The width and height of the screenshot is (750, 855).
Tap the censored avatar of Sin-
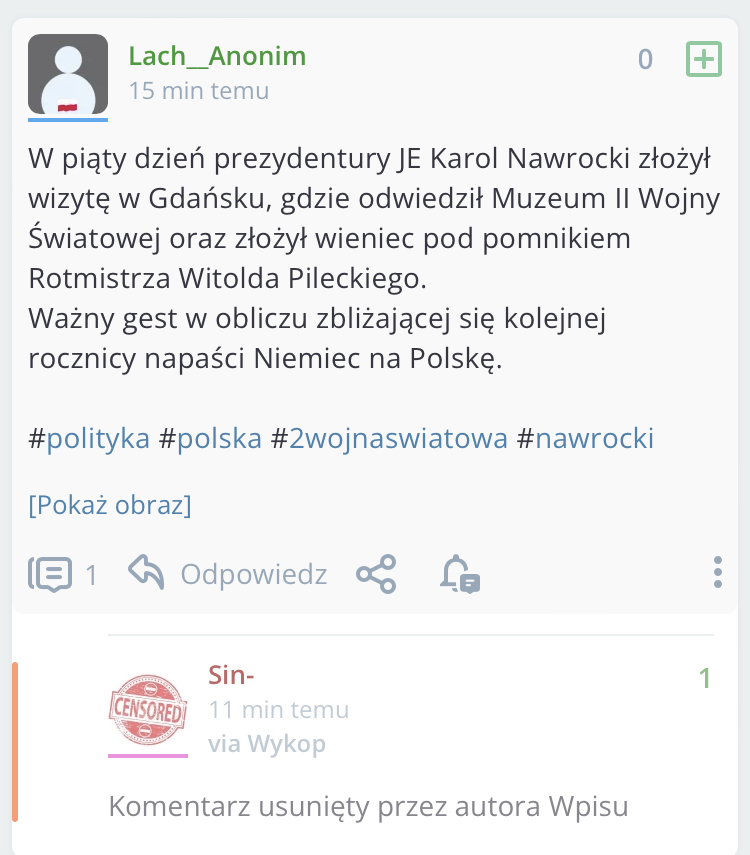click(148, 710)
